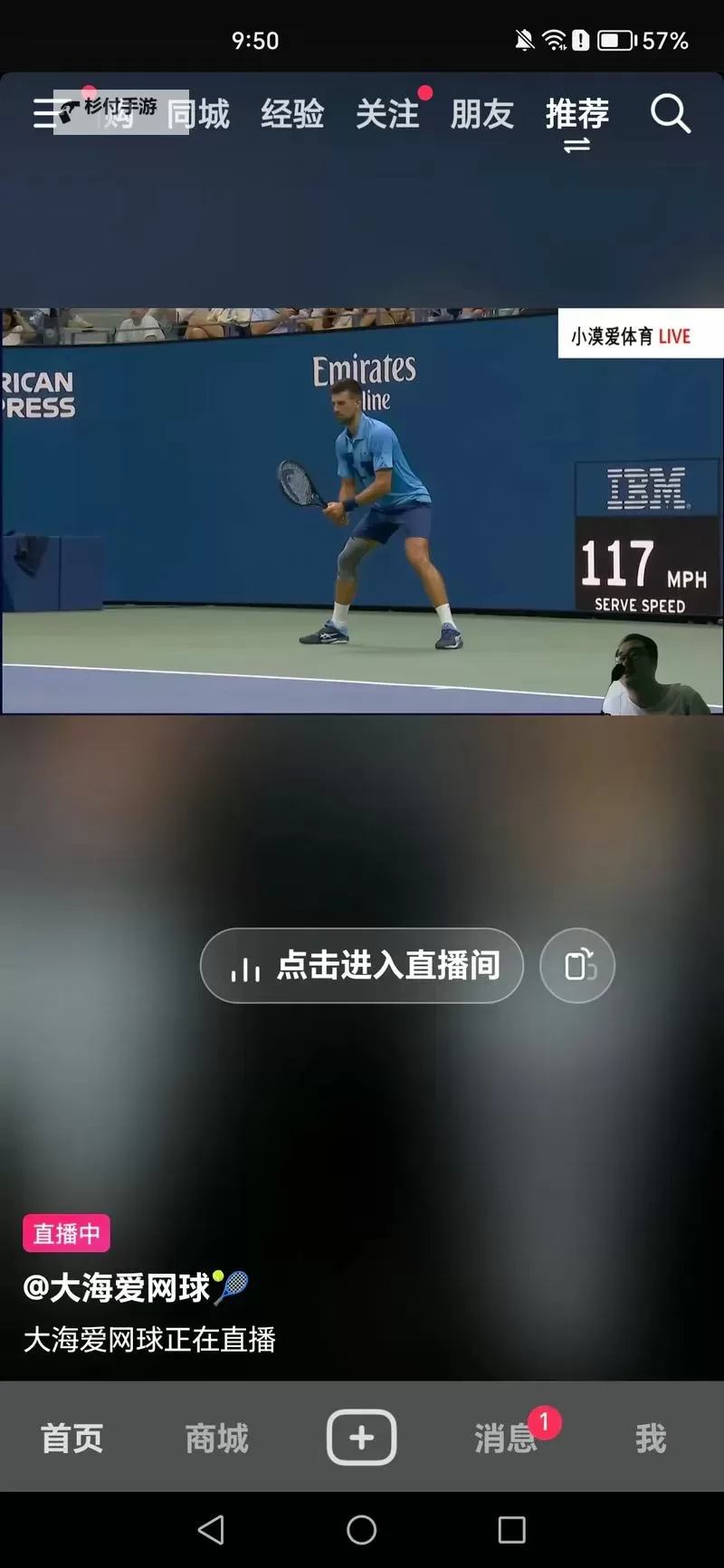Image resolution: width=724 pixels, height=1568 pixels.
Task: Switch to the 朋友 tab
Action: pos(481,115)
